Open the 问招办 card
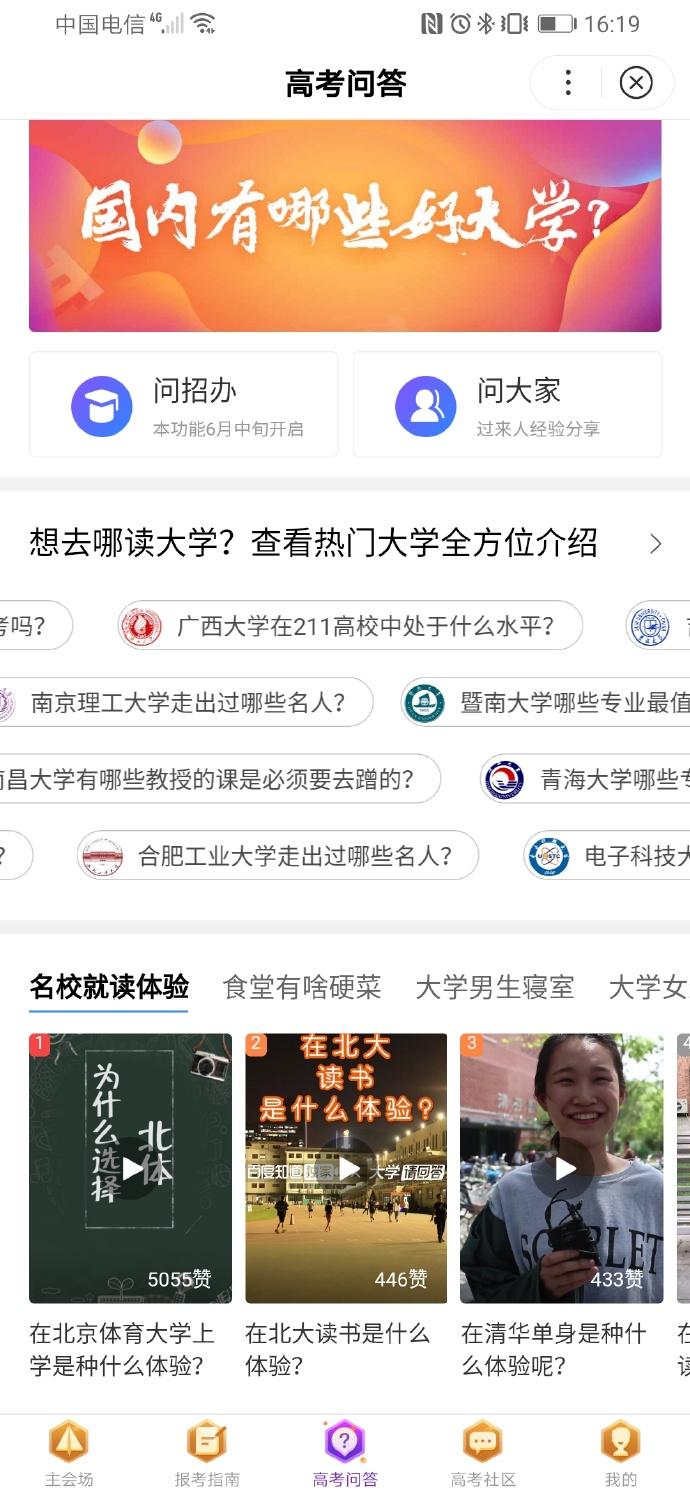The image size is (690, 1495). click(x=184, y=405)
